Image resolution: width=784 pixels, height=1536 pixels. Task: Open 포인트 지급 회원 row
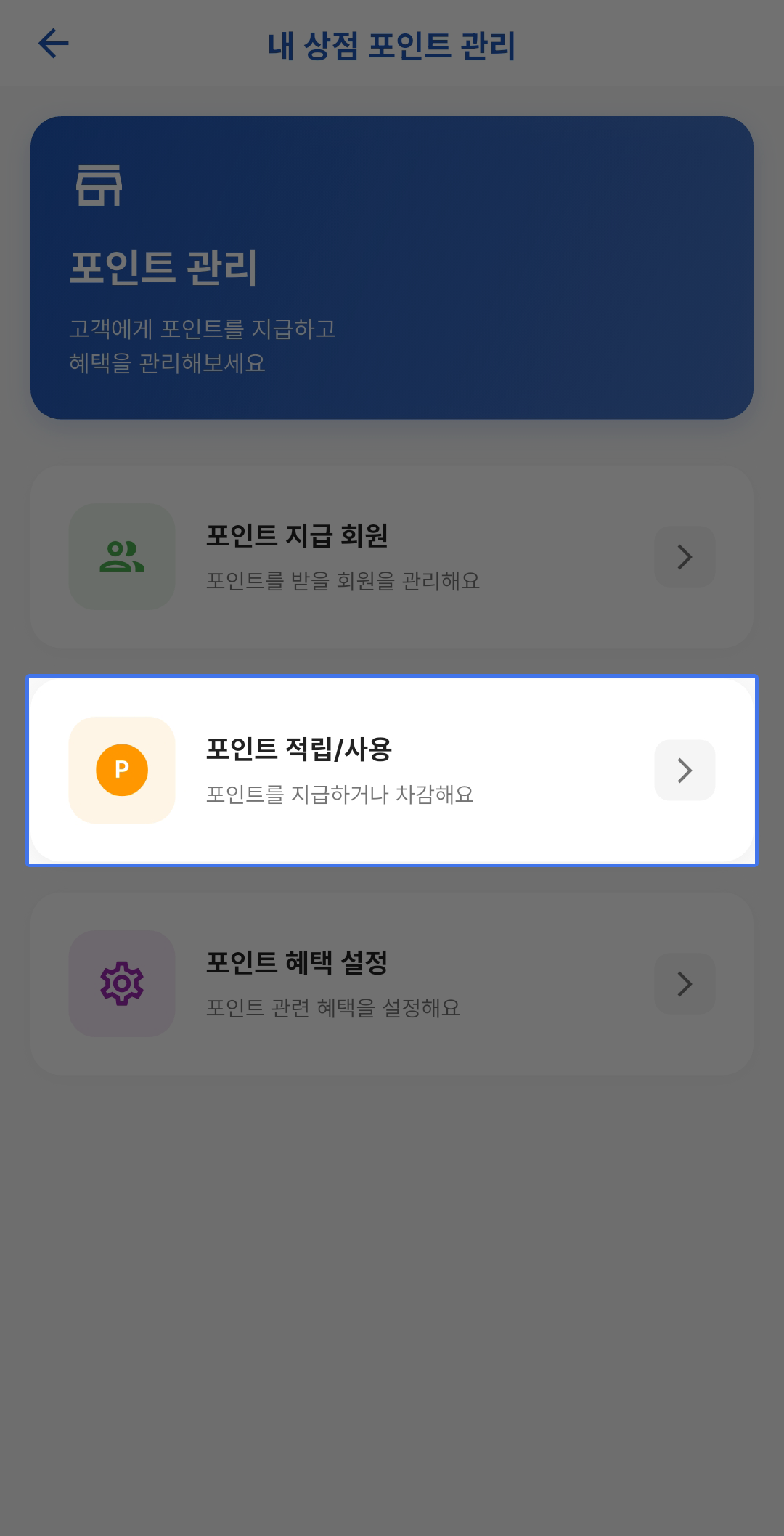point(392,557)
